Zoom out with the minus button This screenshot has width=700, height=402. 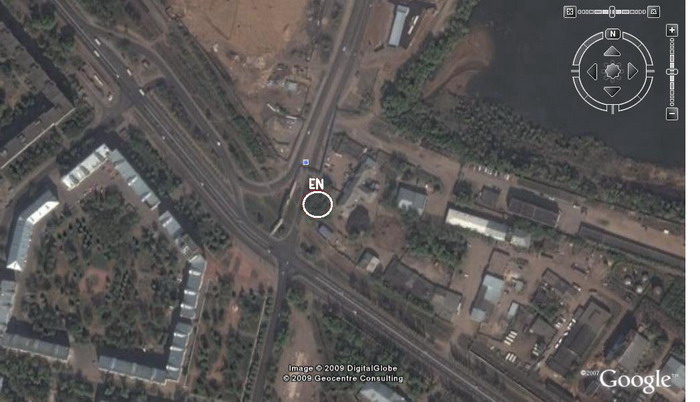[x=672, y=113]
